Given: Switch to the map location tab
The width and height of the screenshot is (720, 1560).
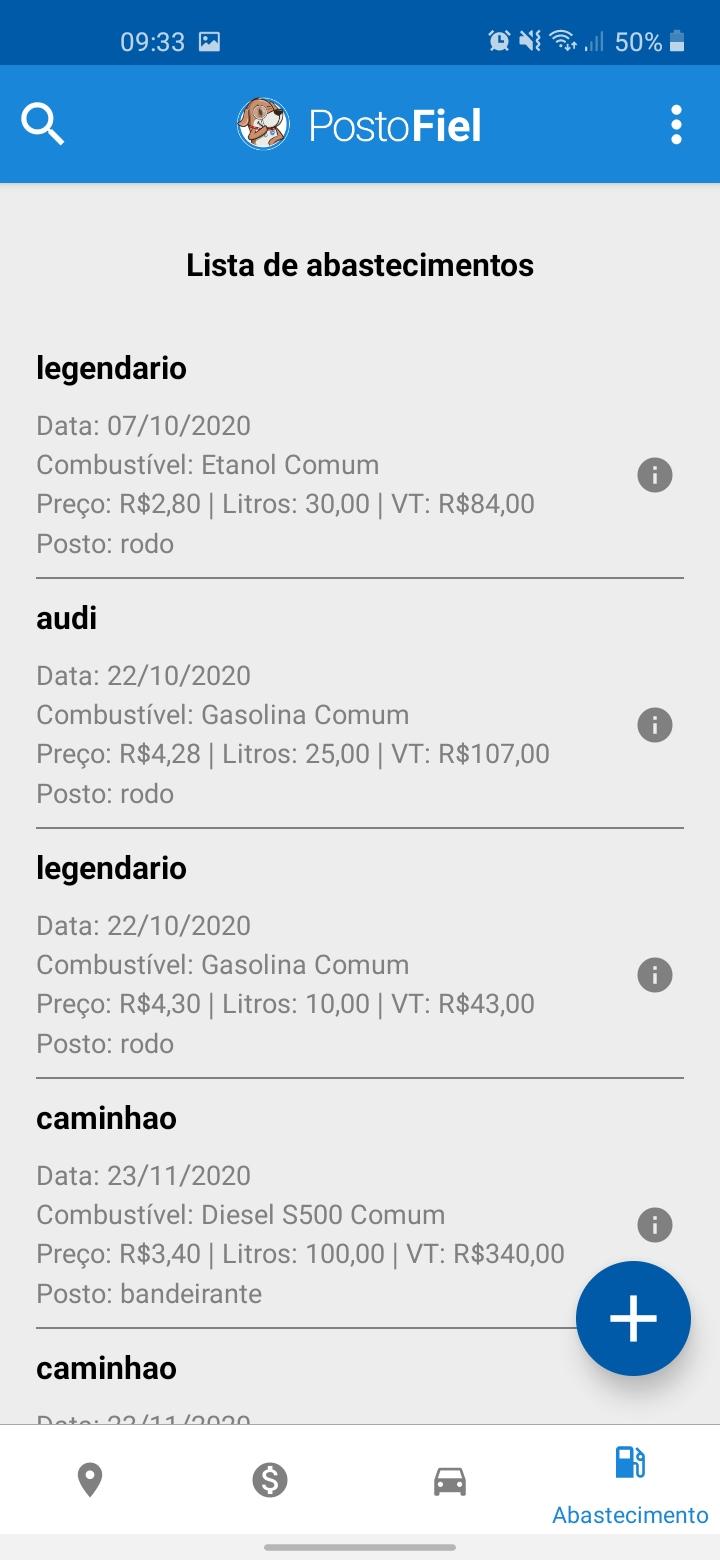Looking at the screenshot, I should click(90, 1480).
